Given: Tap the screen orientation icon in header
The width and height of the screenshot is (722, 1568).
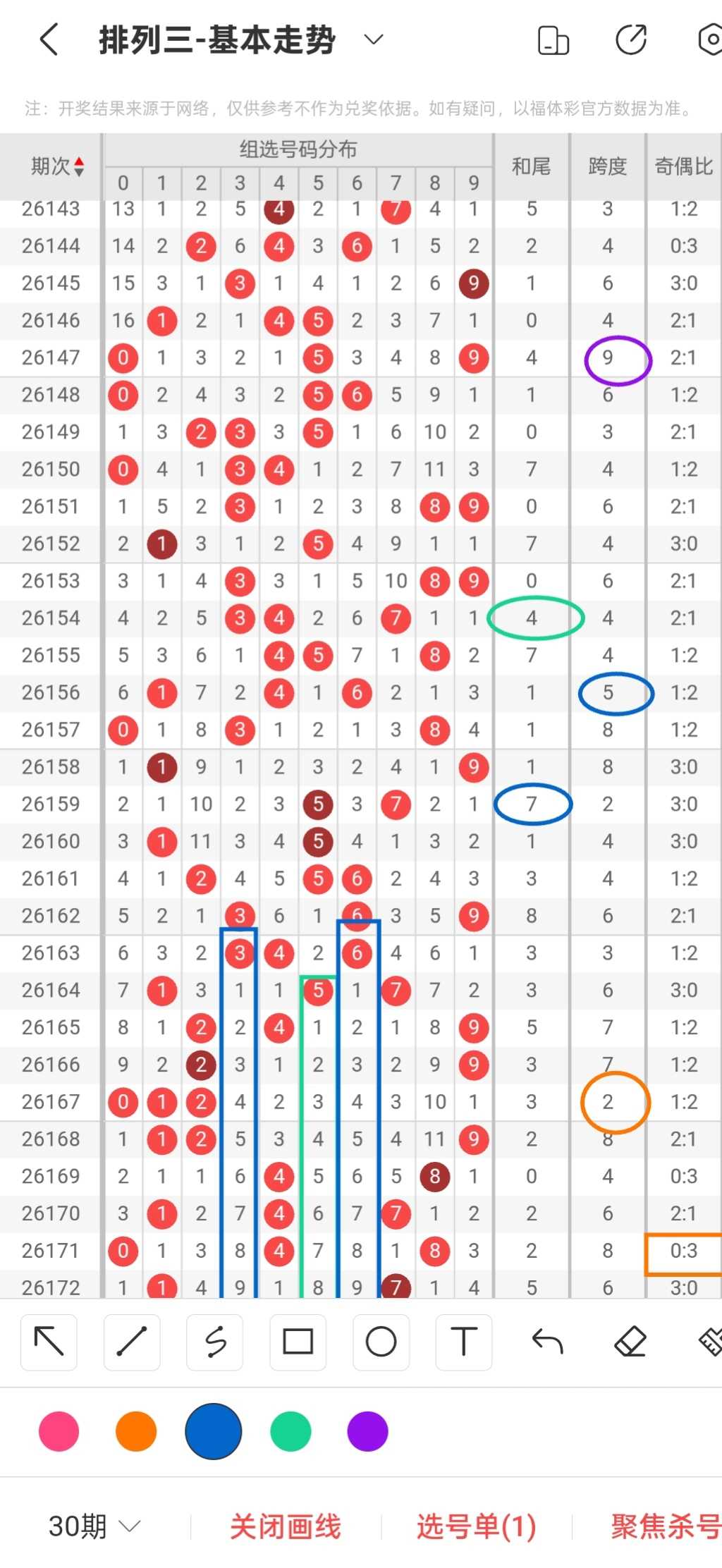Looking at the screenshot, I should (x=553, y=39).
